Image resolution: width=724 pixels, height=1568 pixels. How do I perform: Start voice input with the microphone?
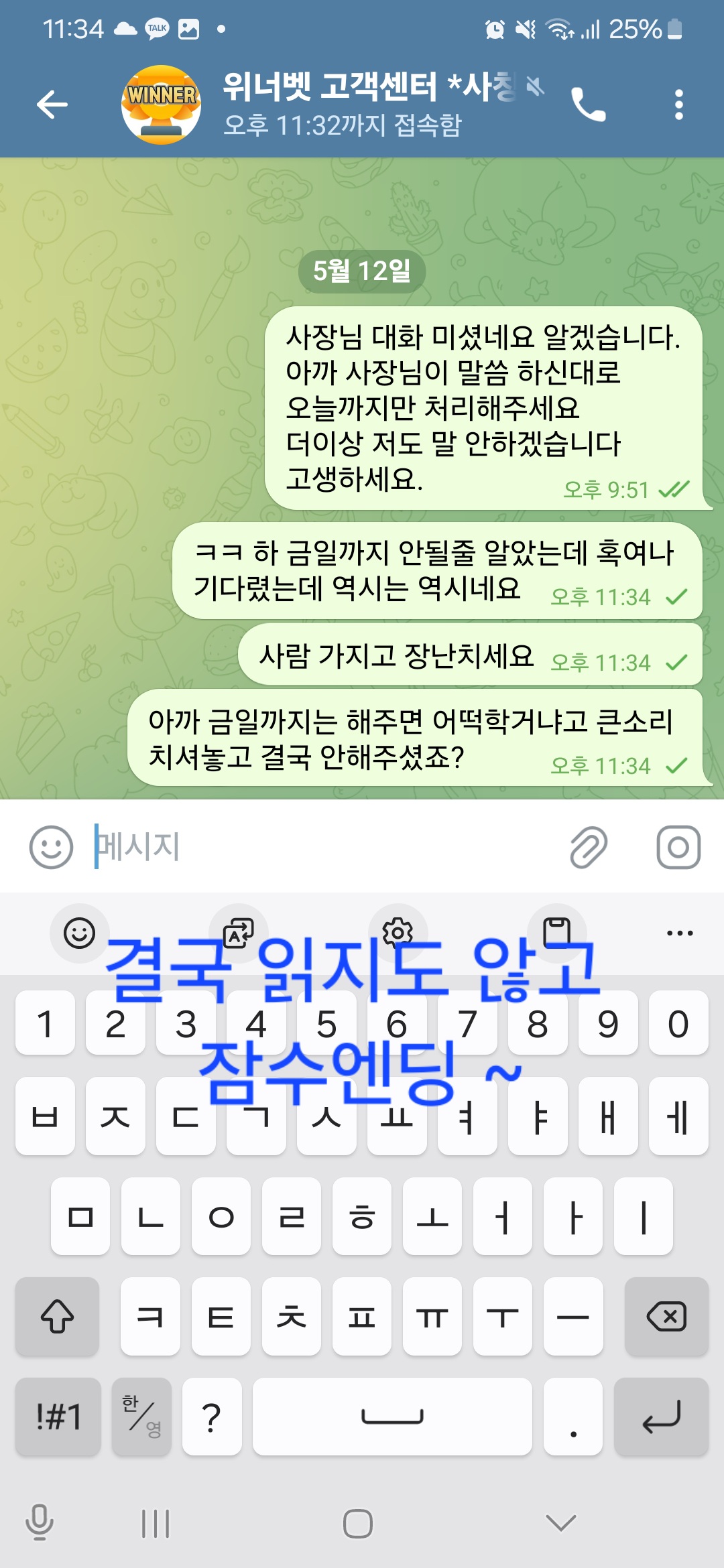tap(40, 1522)
